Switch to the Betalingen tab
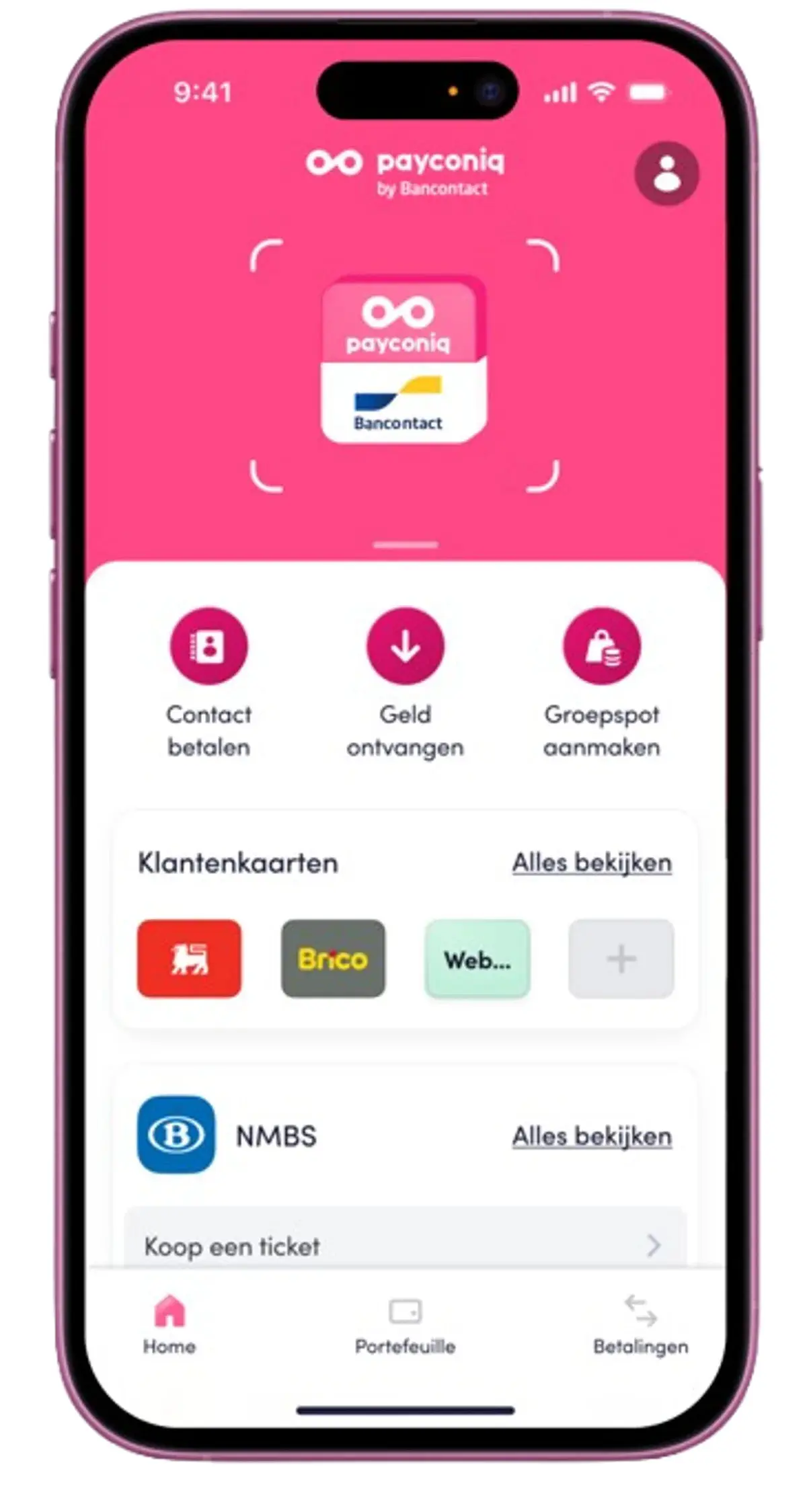Viewport: 807px width, 1512px height. tap(640, 1324)
